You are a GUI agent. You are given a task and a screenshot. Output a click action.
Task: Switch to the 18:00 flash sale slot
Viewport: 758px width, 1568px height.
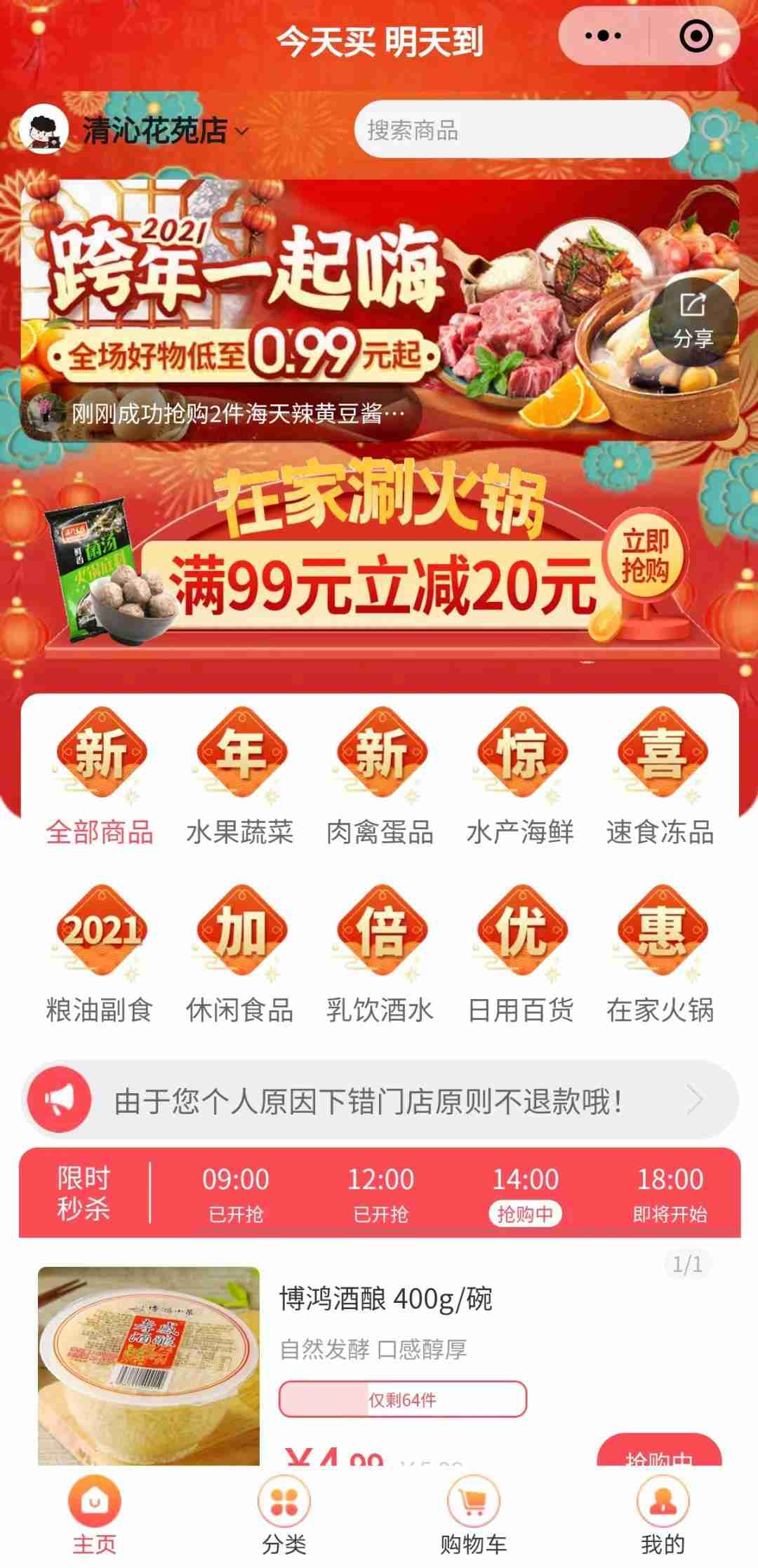(x=670, y=1192)
